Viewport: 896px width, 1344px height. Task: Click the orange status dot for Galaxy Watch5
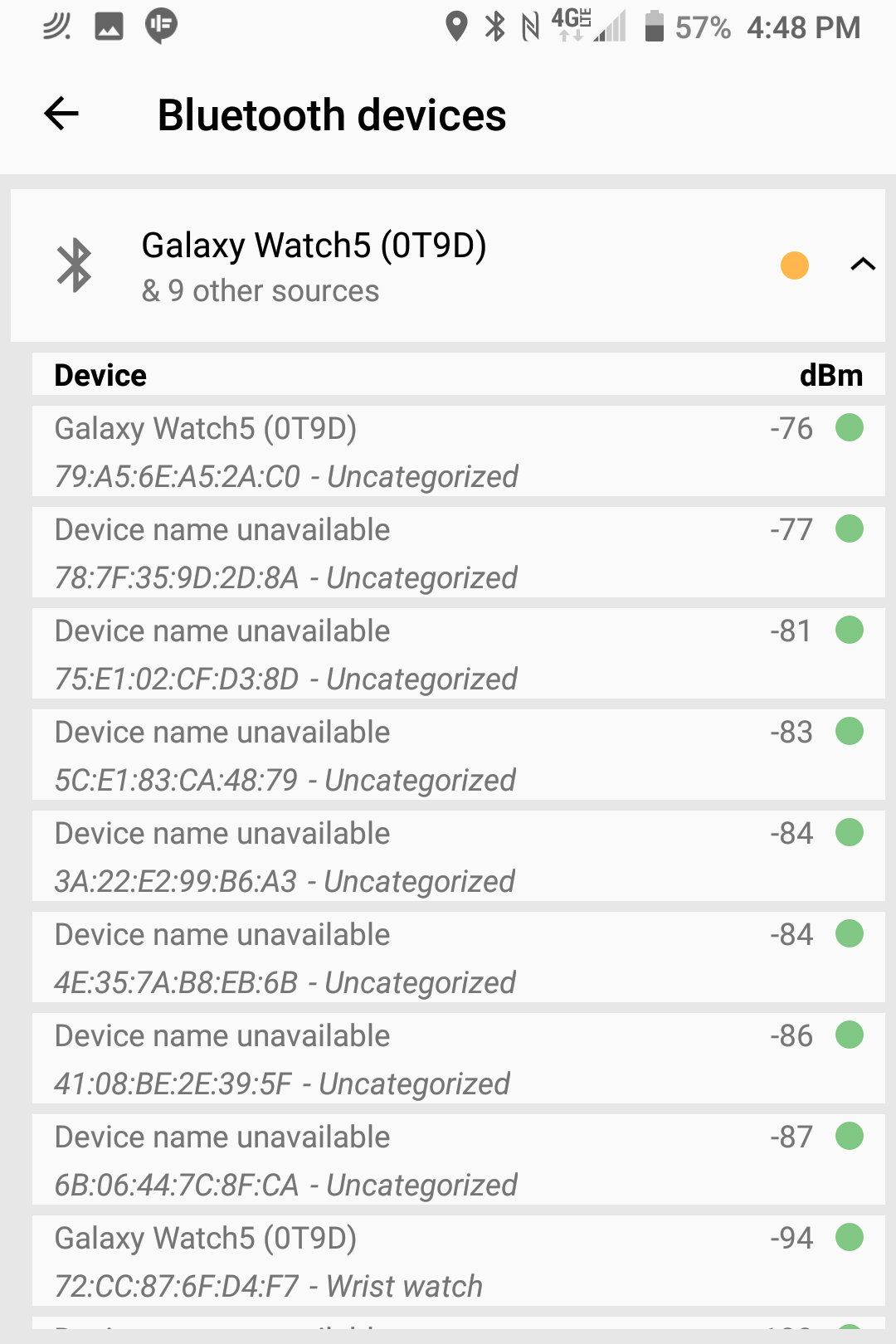coord(794,264)
